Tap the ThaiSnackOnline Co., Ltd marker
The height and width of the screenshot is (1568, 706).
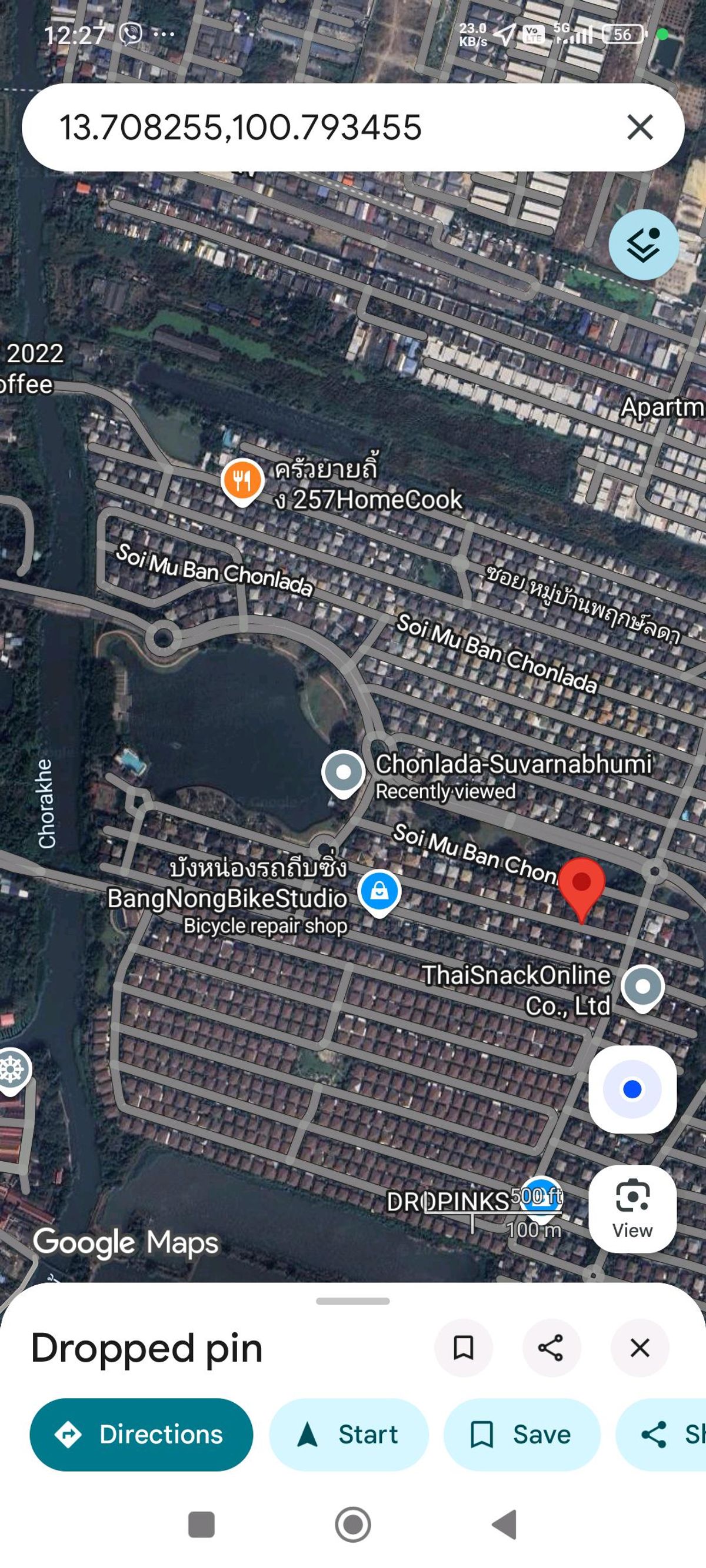642,986
